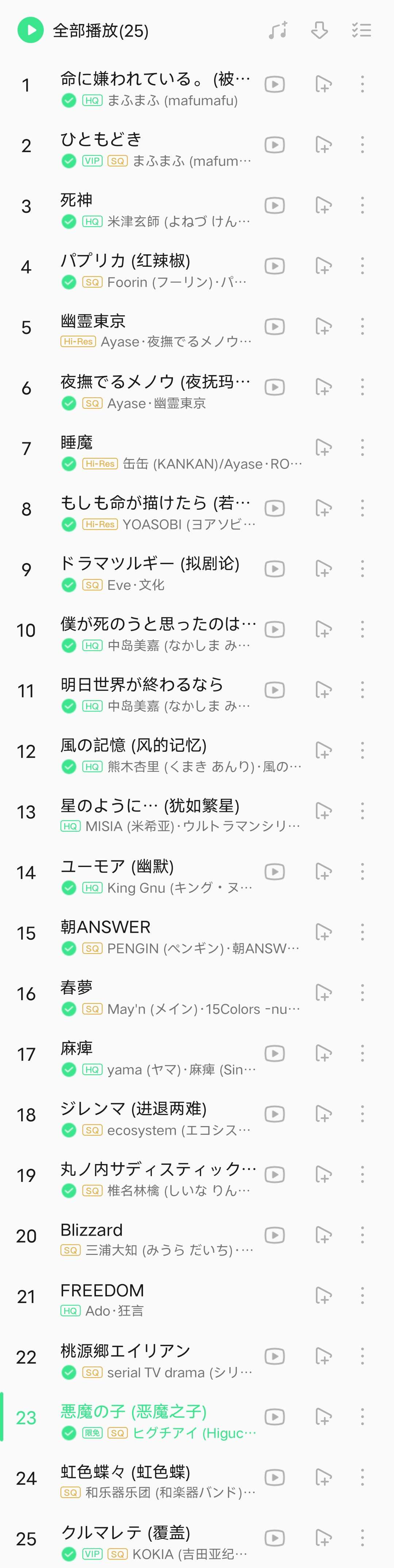394x1568 pixels.
Task: Add パプリカ (红辣椒) to play next
Action: tap(323, 266)
